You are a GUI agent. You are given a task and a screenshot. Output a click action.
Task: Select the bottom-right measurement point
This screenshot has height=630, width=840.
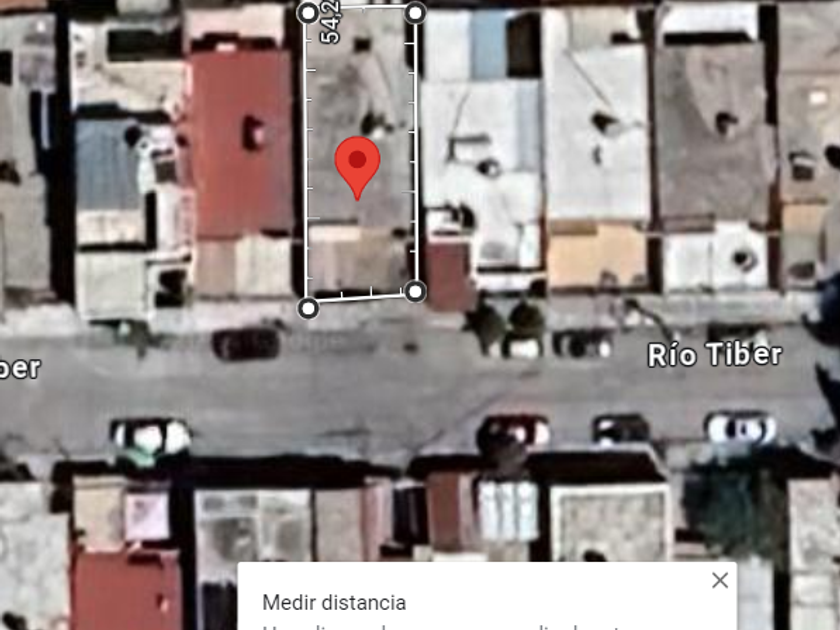415,292
